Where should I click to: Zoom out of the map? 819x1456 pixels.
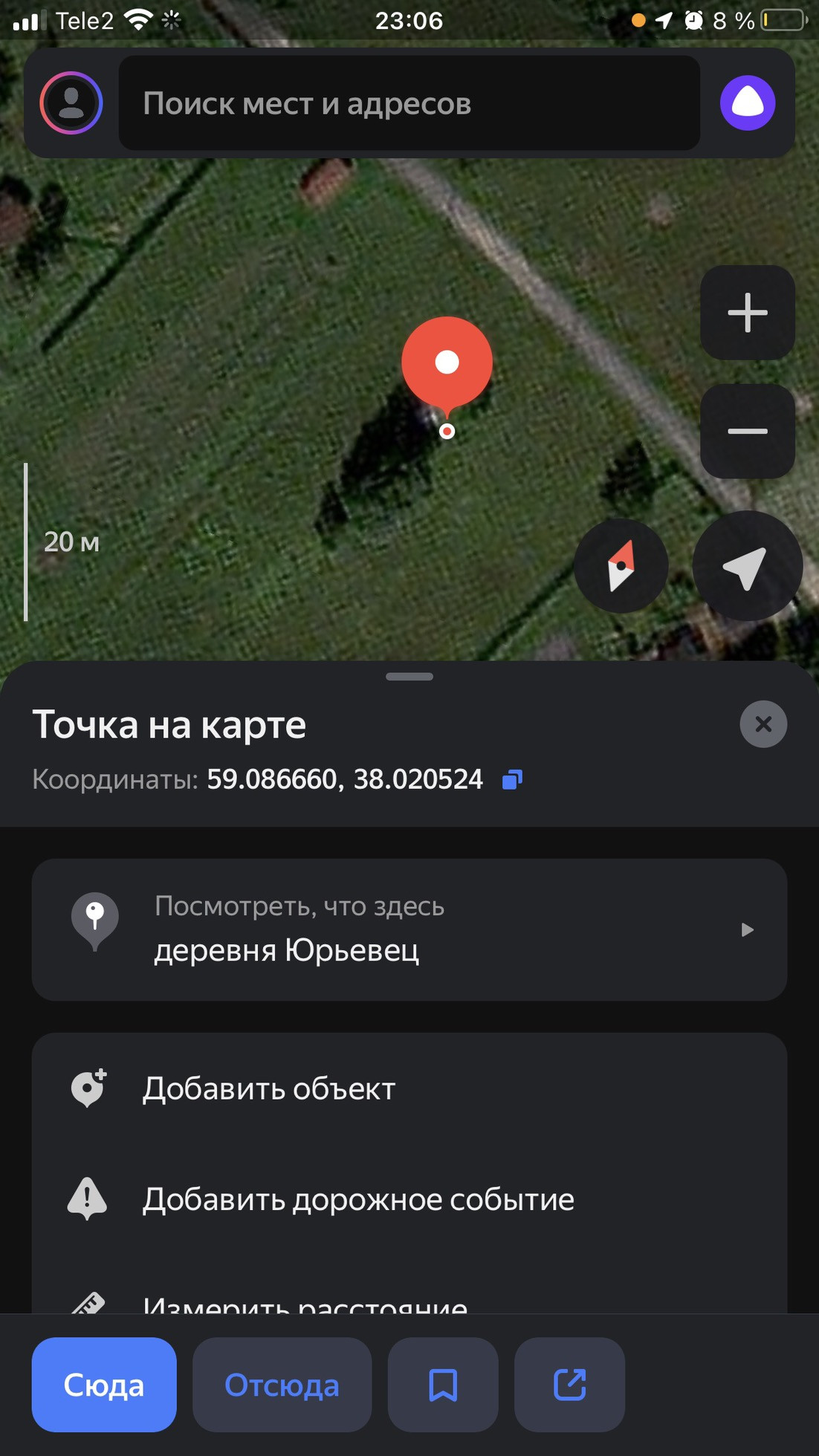click(747, 432)
